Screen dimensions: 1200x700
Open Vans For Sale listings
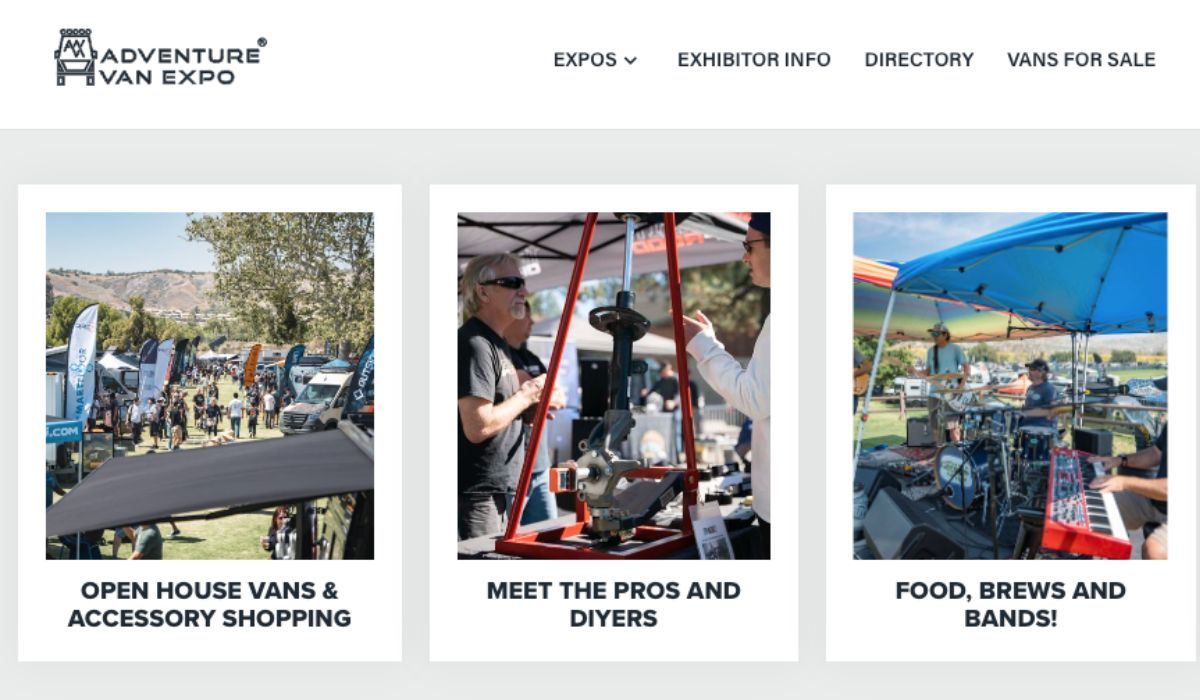[x=1080, y=60]
